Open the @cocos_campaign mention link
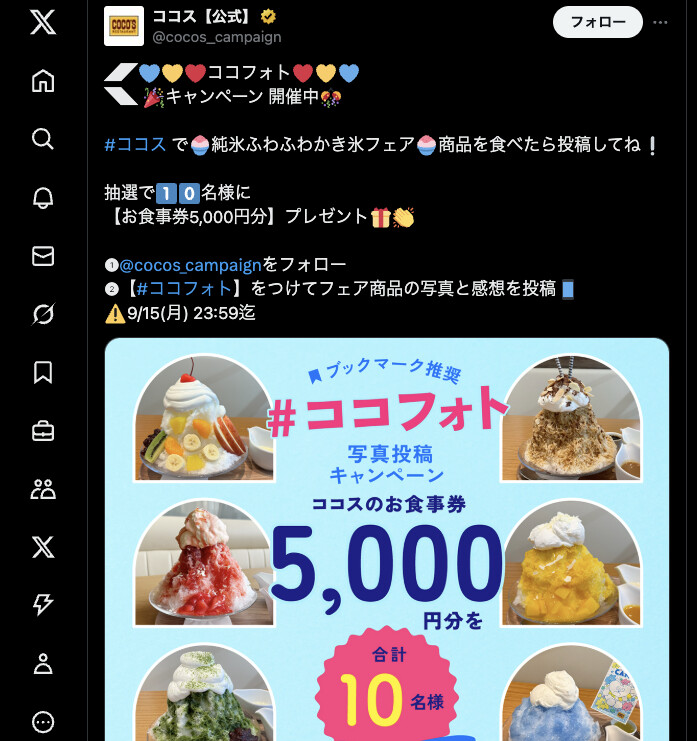The image size is (697, 741). point(191,265)
